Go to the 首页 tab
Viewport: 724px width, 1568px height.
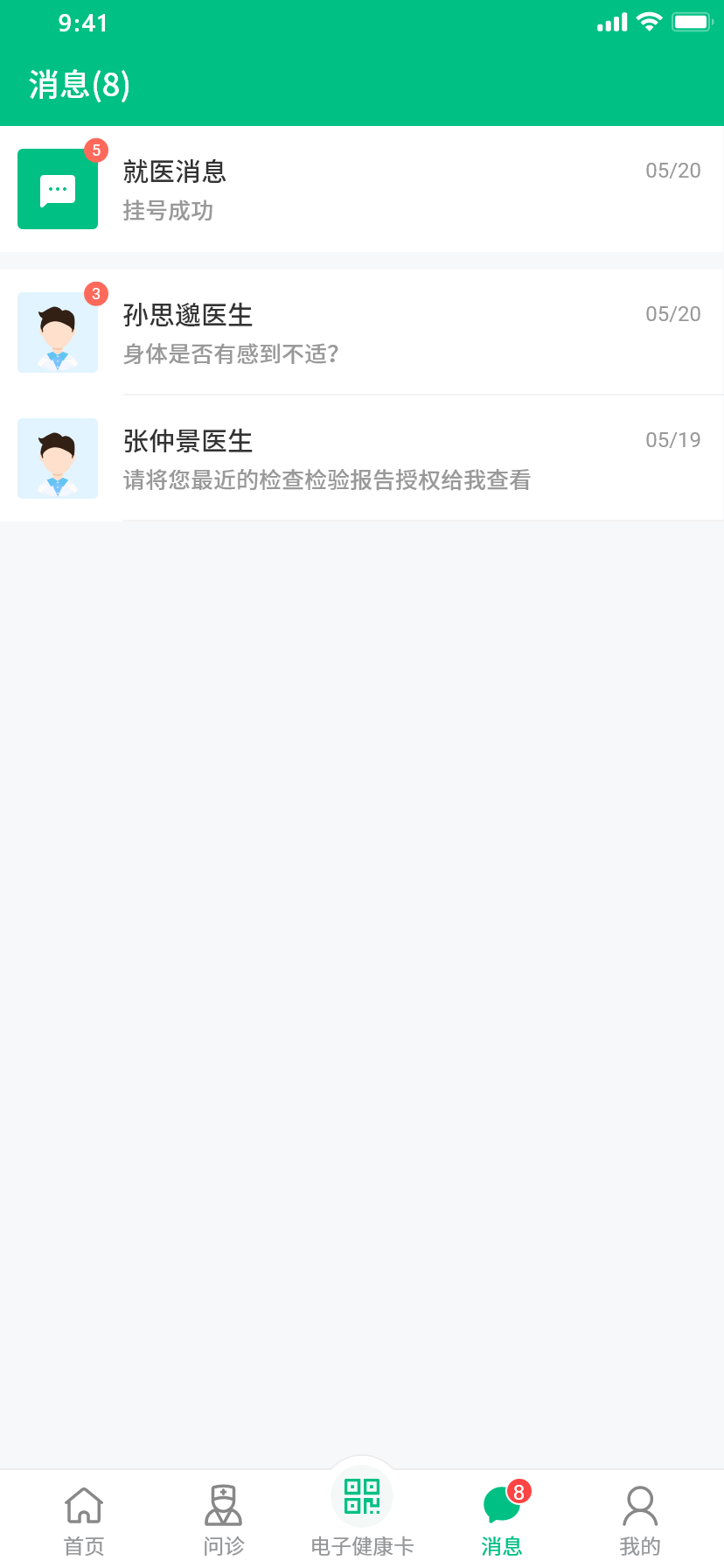[x=84, y=1521]
